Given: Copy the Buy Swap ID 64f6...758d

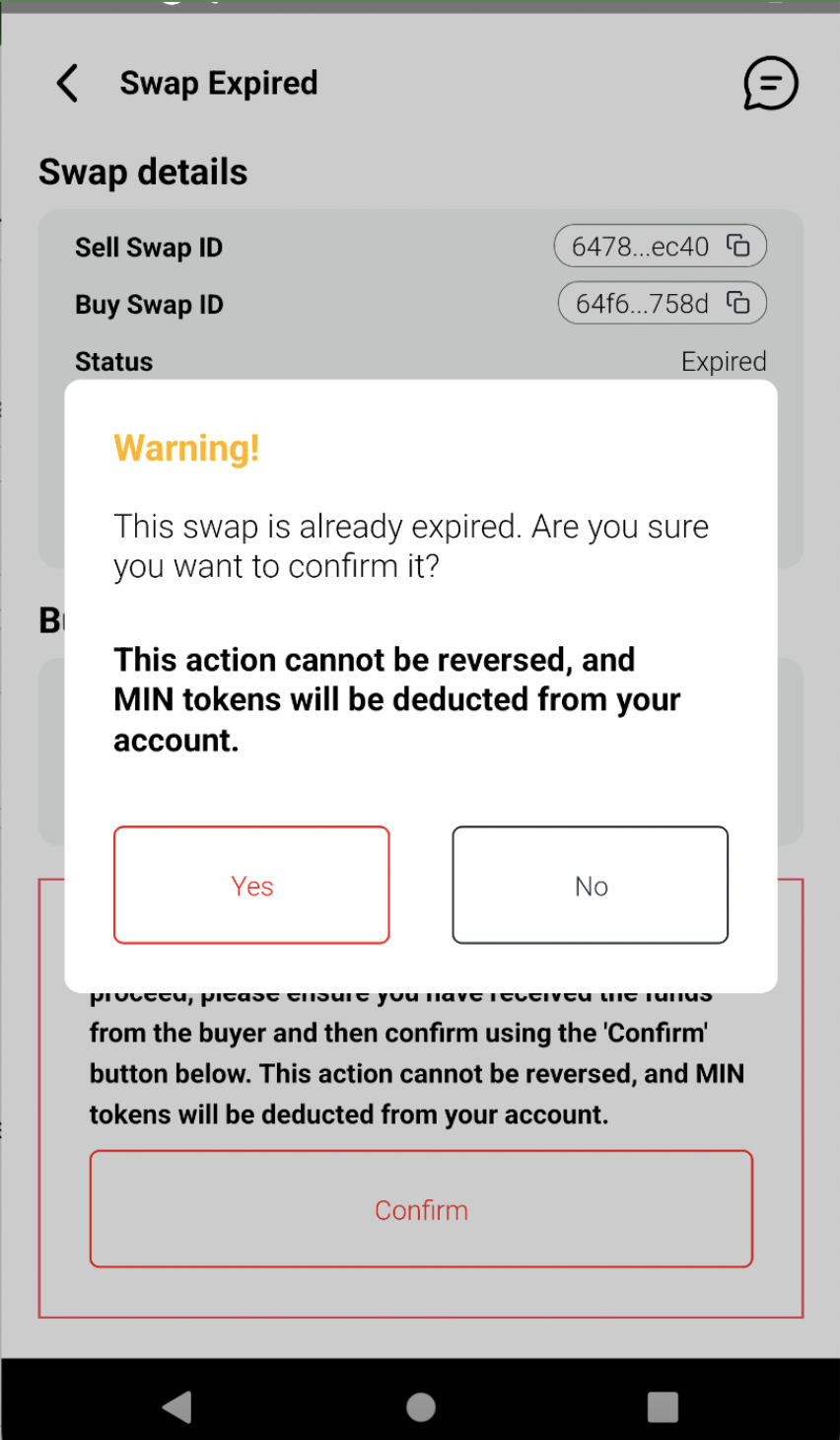Looking at the screenshot, I should [738, 303].
